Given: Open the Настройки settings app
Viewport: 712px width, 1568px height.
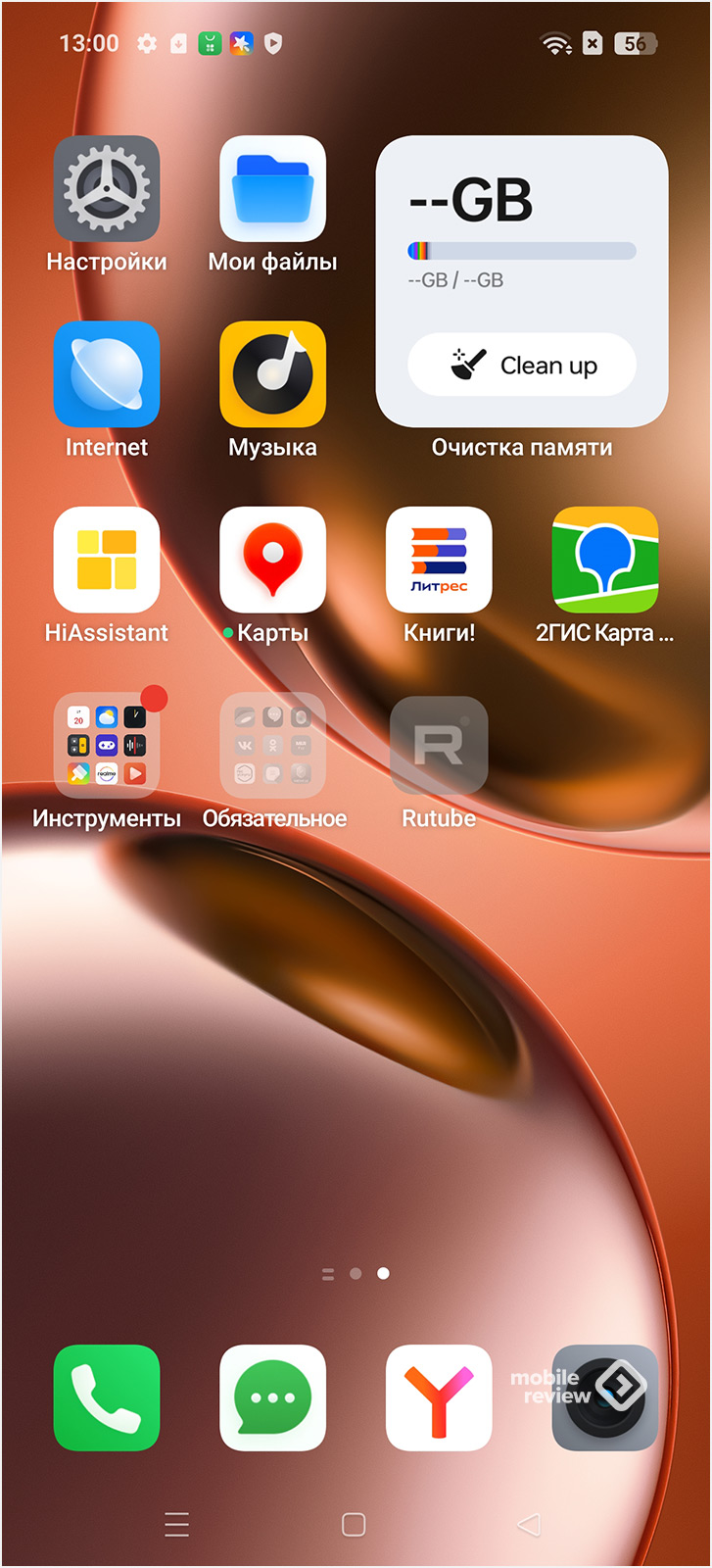Looking at the screenshot, I should coord(106,189).
